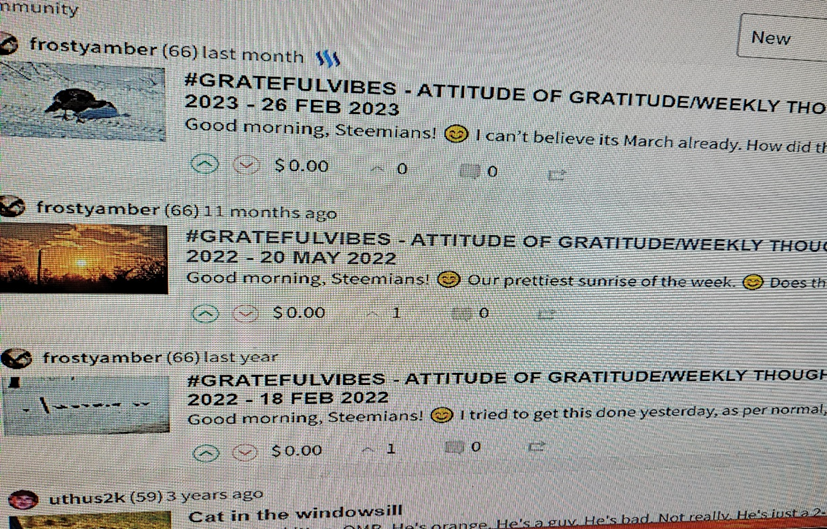This screenshot has width=827, height=529.
Task: Open comments on the 18 FEB 2022 post
Action: click(x=456, y=447)
